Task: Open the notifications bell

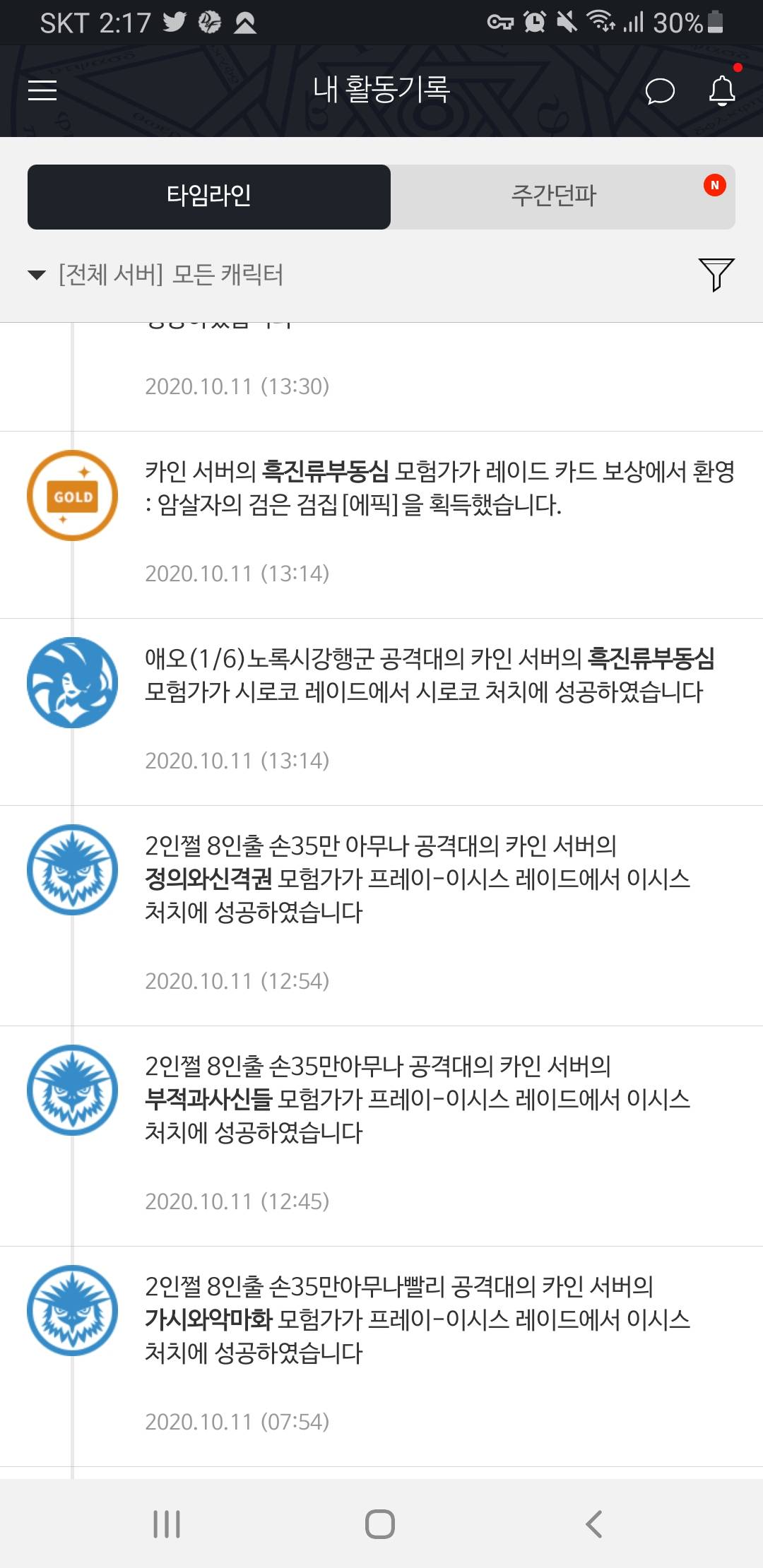Action: pyautogui.click(x=722, y=90)
